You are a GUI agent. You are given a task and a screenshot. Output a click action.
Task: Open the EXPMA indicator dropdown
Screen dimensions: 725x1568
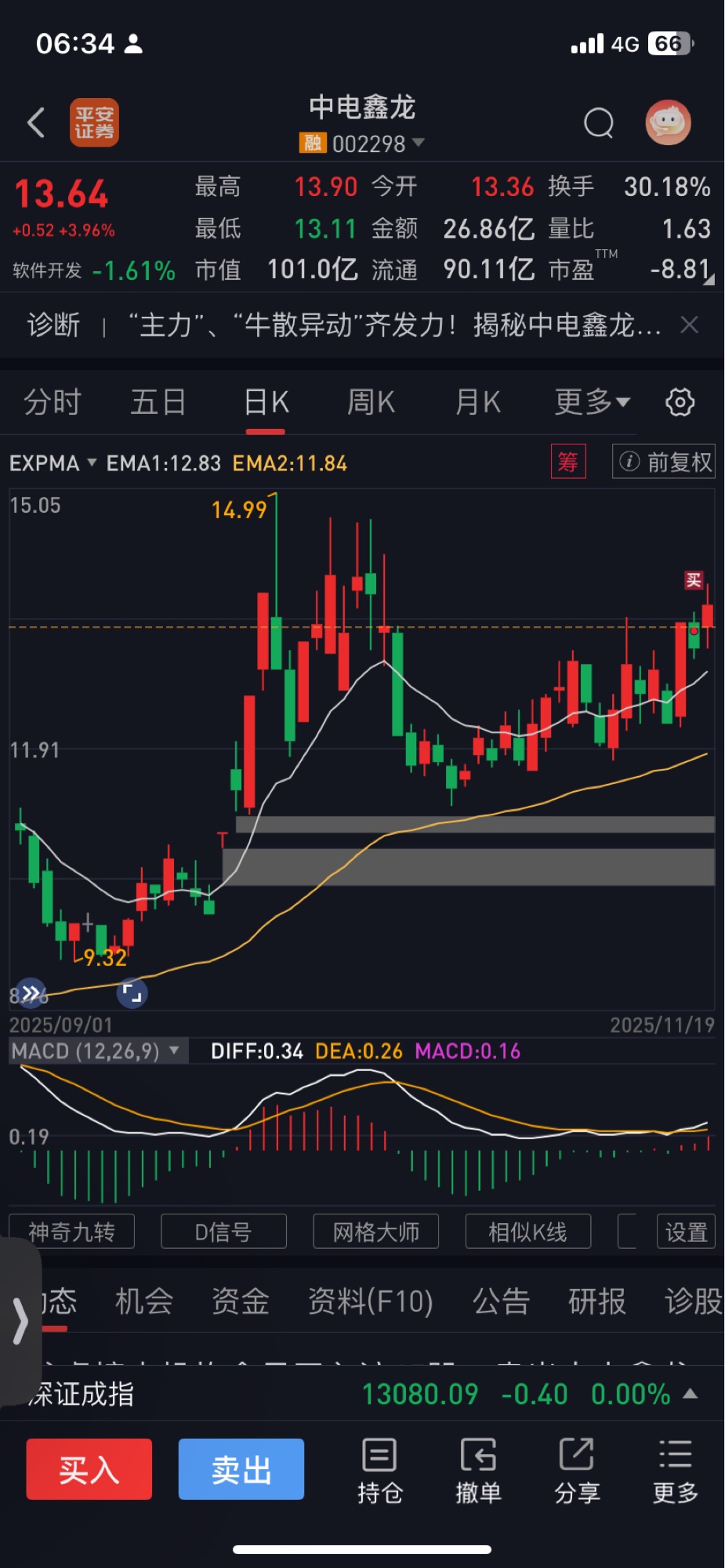(x=53, y=463)
